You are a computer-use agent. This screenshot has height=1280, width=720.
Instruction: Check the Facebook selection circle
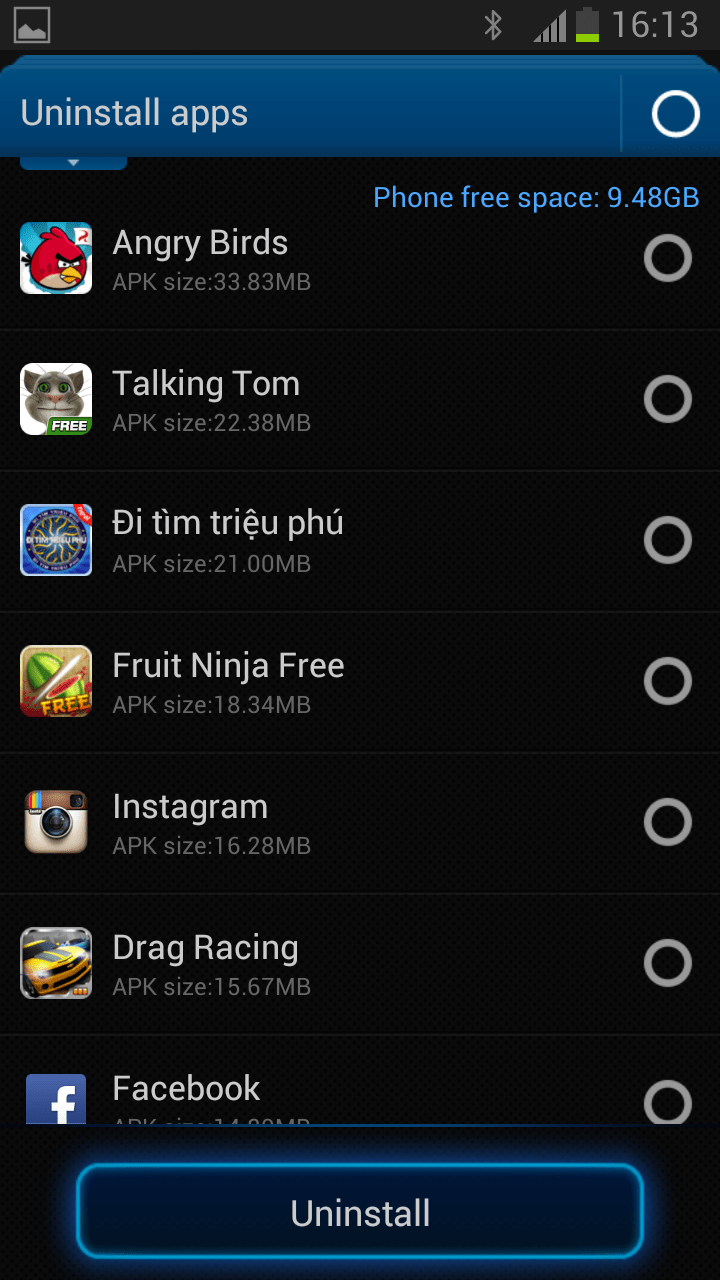[667, 1103]
